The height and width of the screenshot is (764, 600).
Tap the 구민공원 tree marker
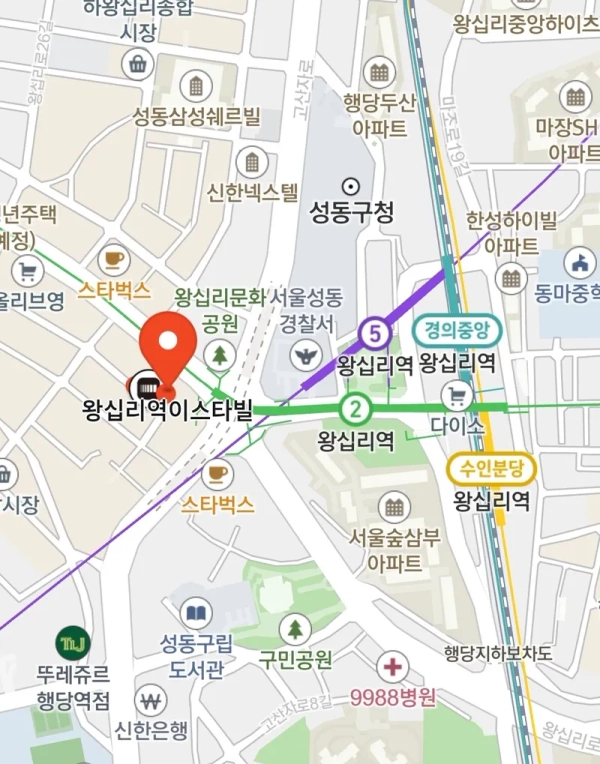[295, 629]
